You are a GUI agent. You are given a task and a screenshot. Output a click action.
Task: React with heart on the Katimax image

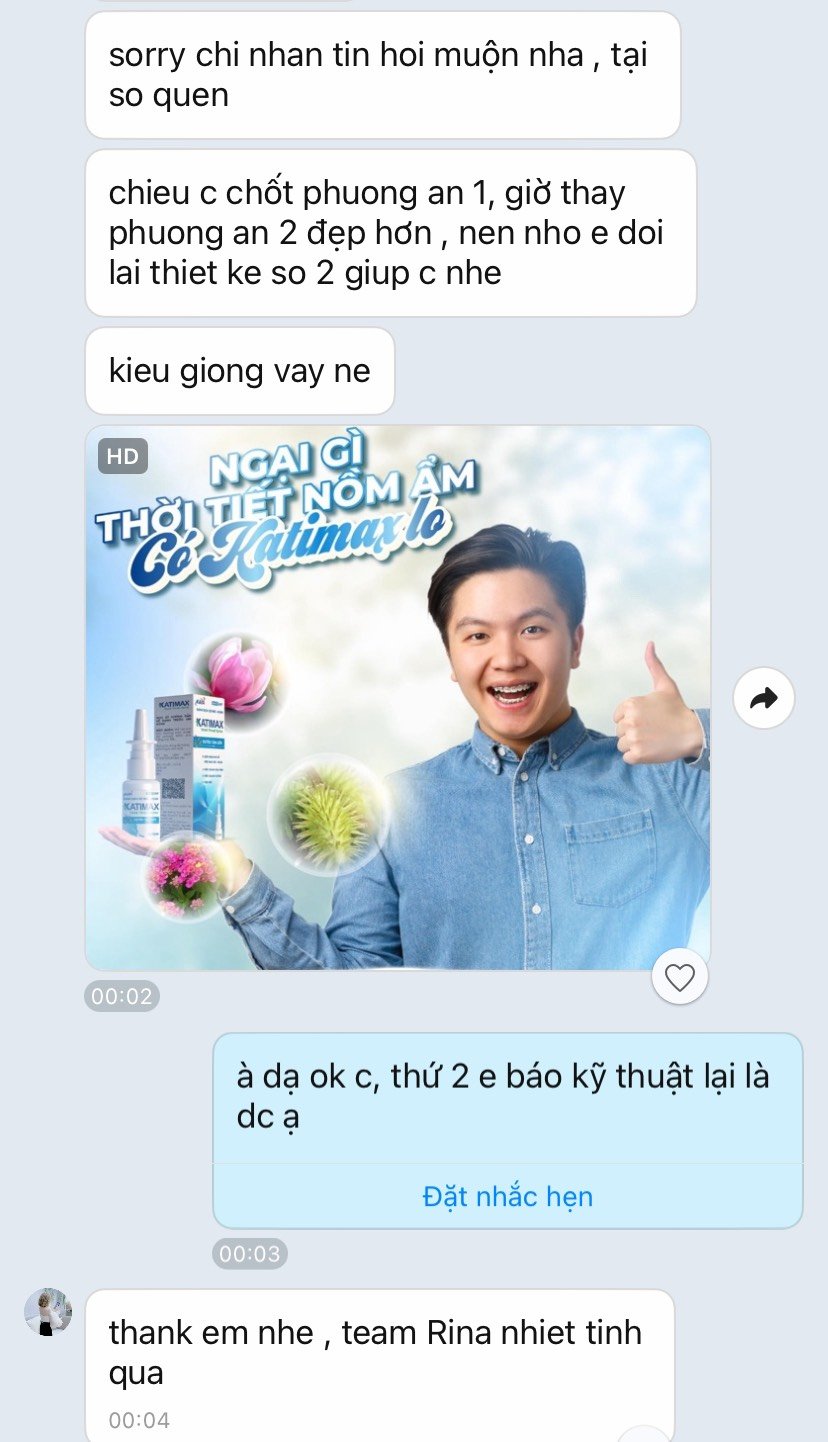[x=680, y=977]
